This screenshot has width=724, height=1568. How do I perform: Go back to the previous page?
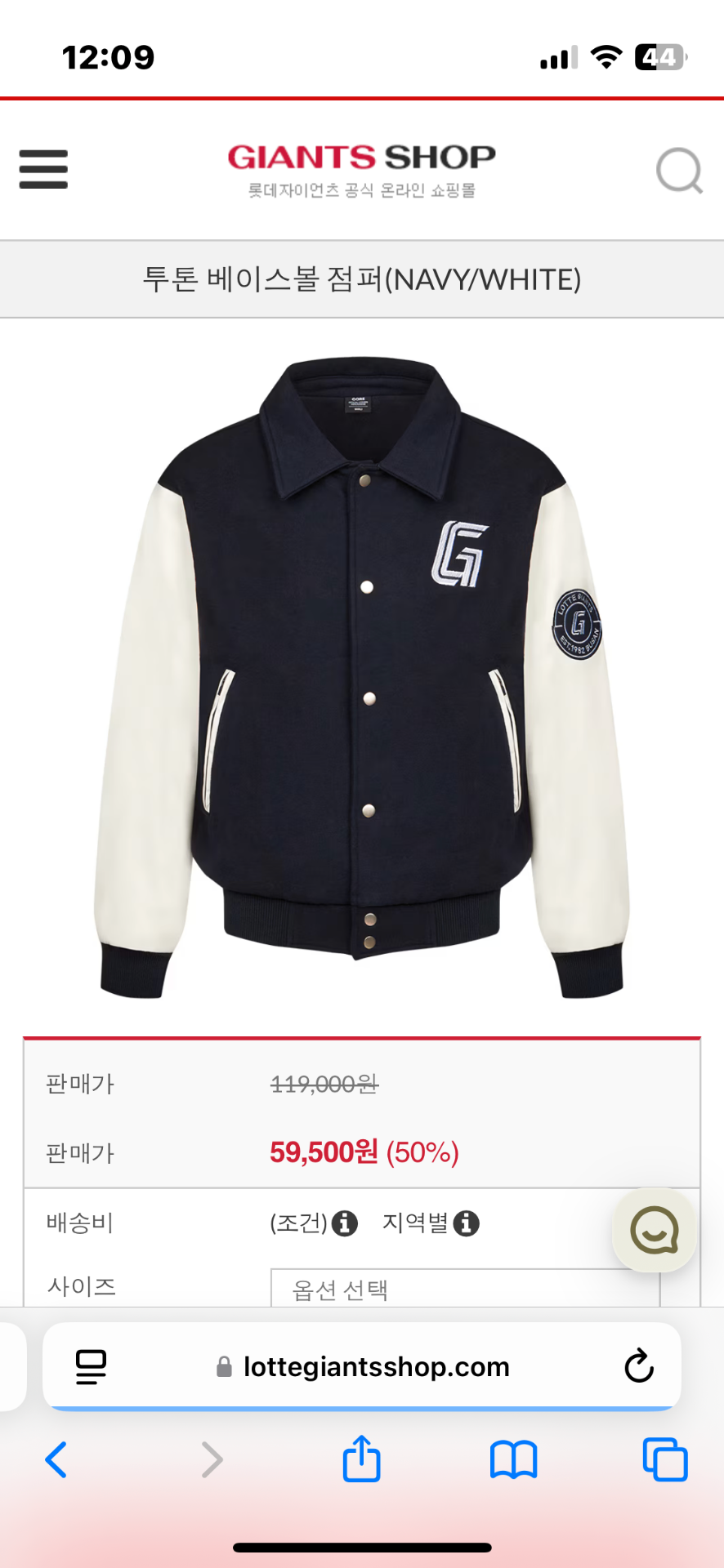[x=56, y=1459]
